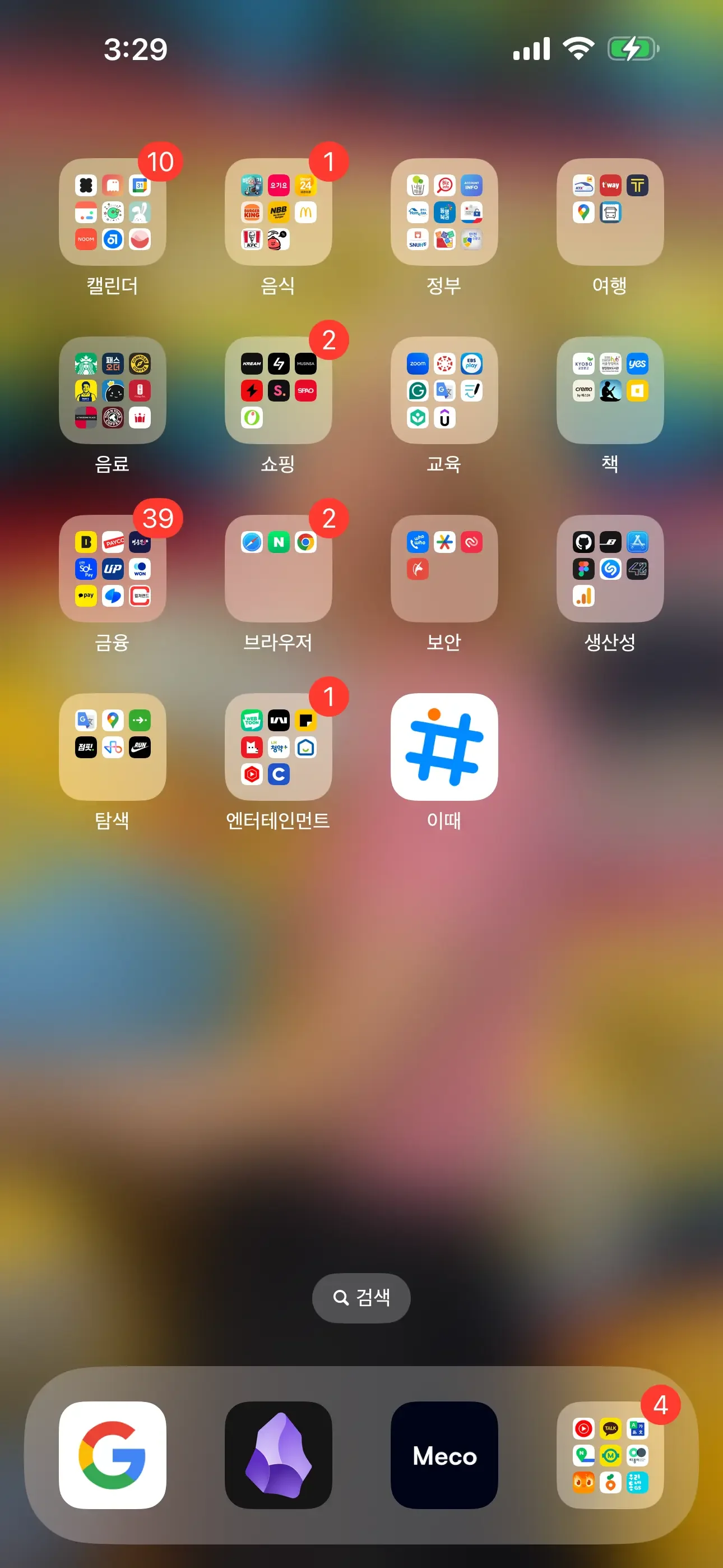Viewport: 723px width, 1568px height.
Task: Open the 캘린더 folder
Action: [x=113, y=212]
